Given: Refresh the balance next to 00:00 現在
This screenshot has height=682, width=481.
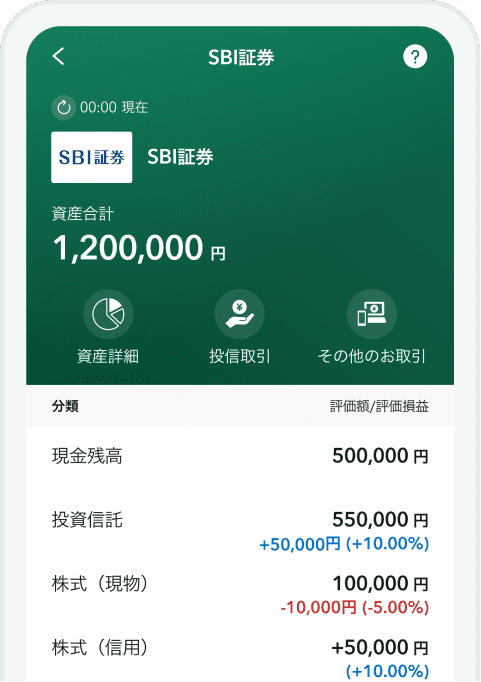Looking at the screenshot, I should [x=63, y=107].
